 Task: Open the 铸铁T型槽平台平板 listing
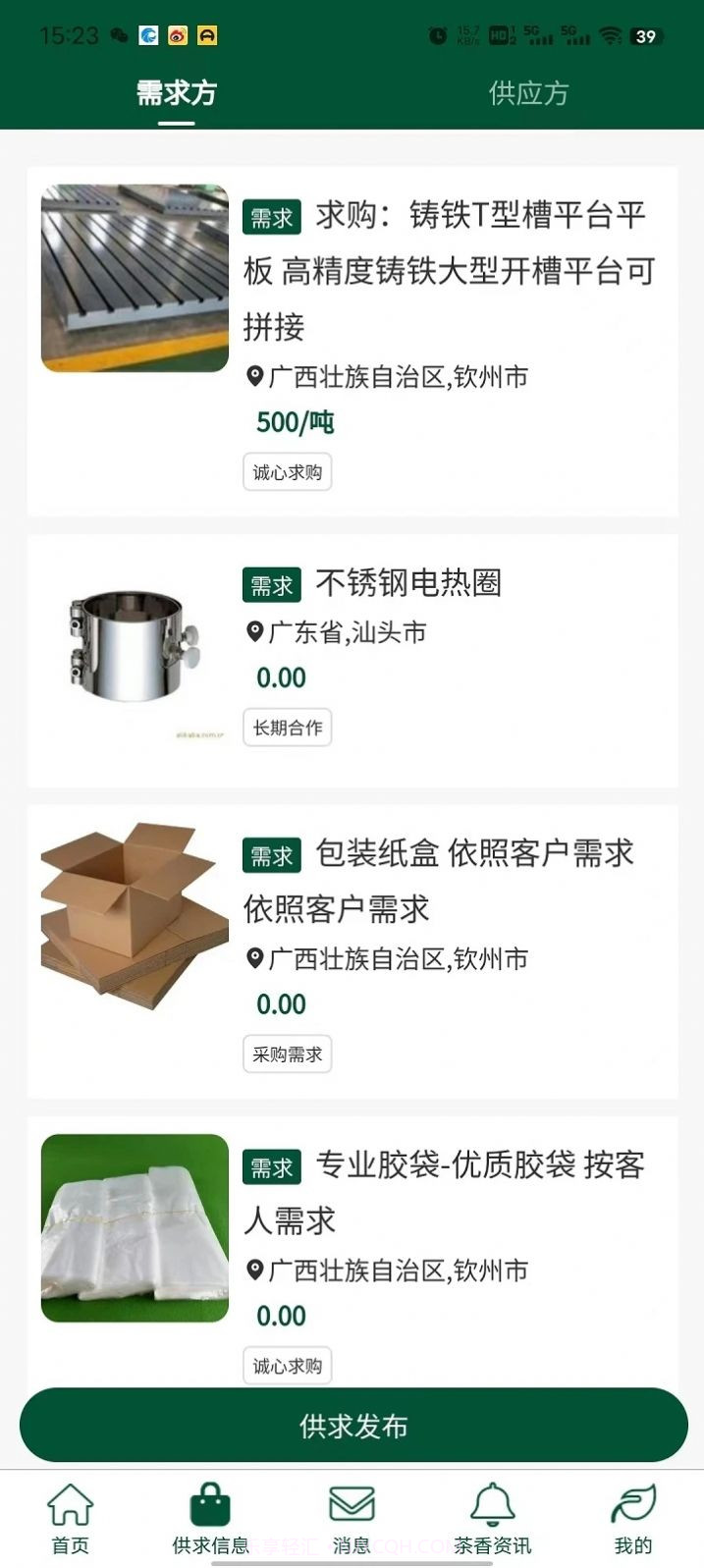point(448,269)
